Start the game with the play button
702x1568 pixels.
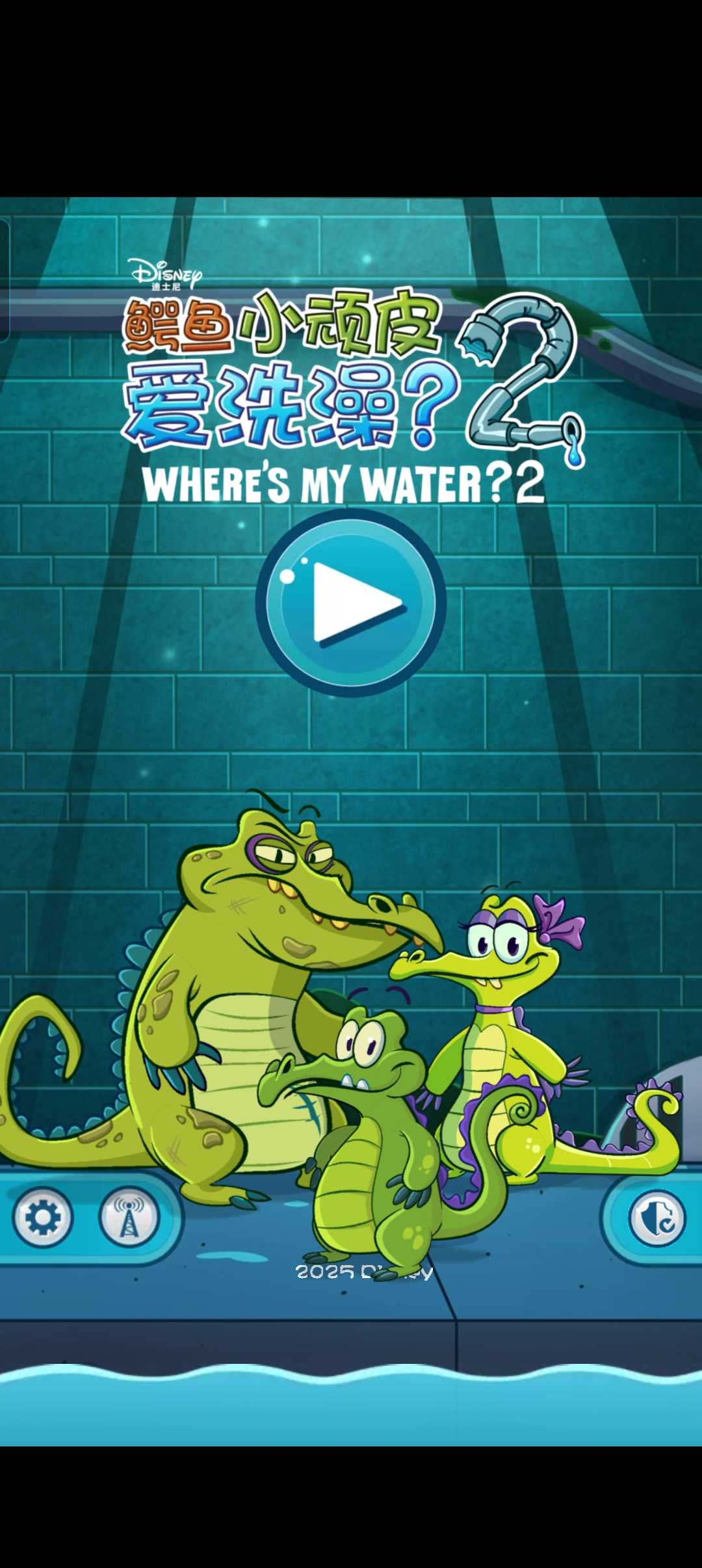click(x=351, y=603)
